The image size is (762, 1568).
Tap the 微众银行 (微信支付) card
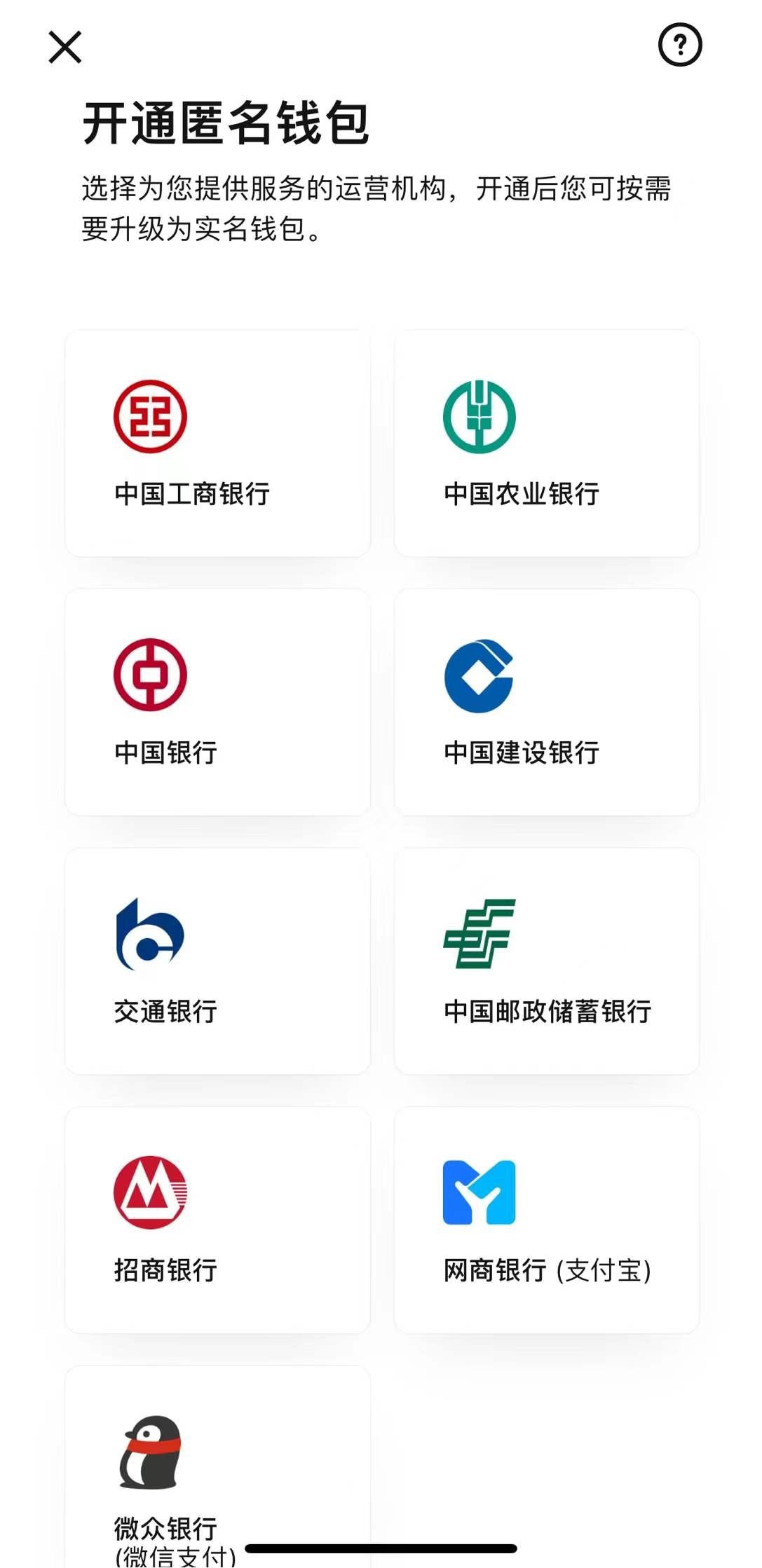coord(217,1466)
